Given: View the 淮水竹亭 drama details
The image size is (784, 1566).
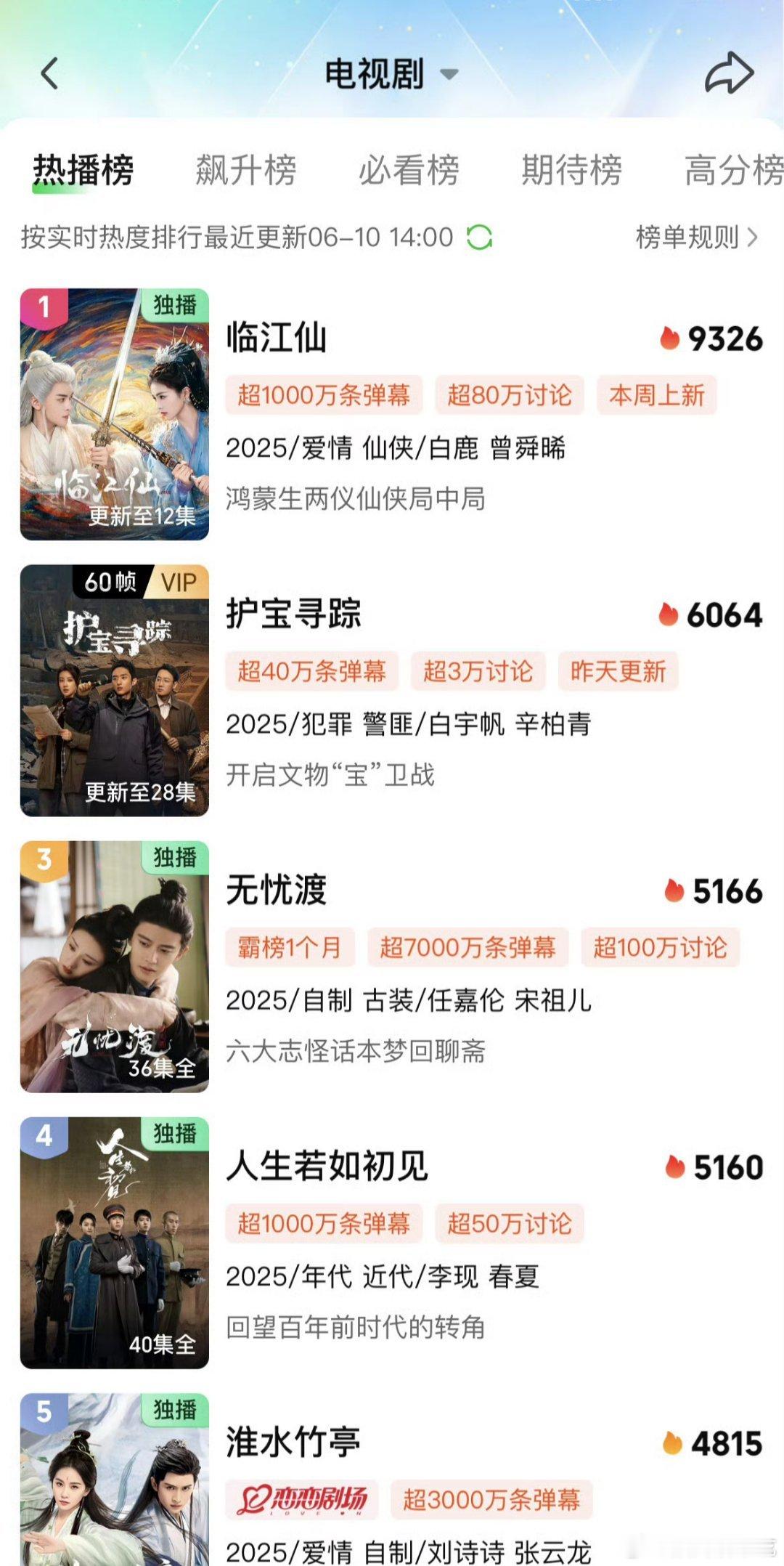Looking at the screenshot, I should pyautogui.click(x=293, y=1443).
